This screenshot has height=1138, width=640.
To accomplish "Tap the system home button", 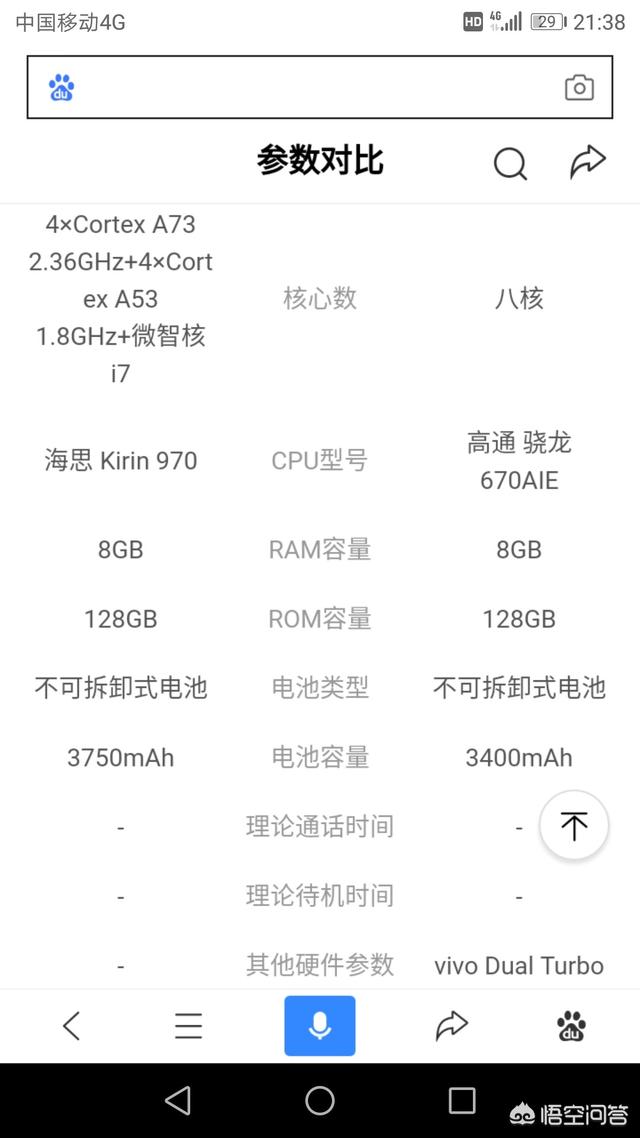I will coord(320,1101).
